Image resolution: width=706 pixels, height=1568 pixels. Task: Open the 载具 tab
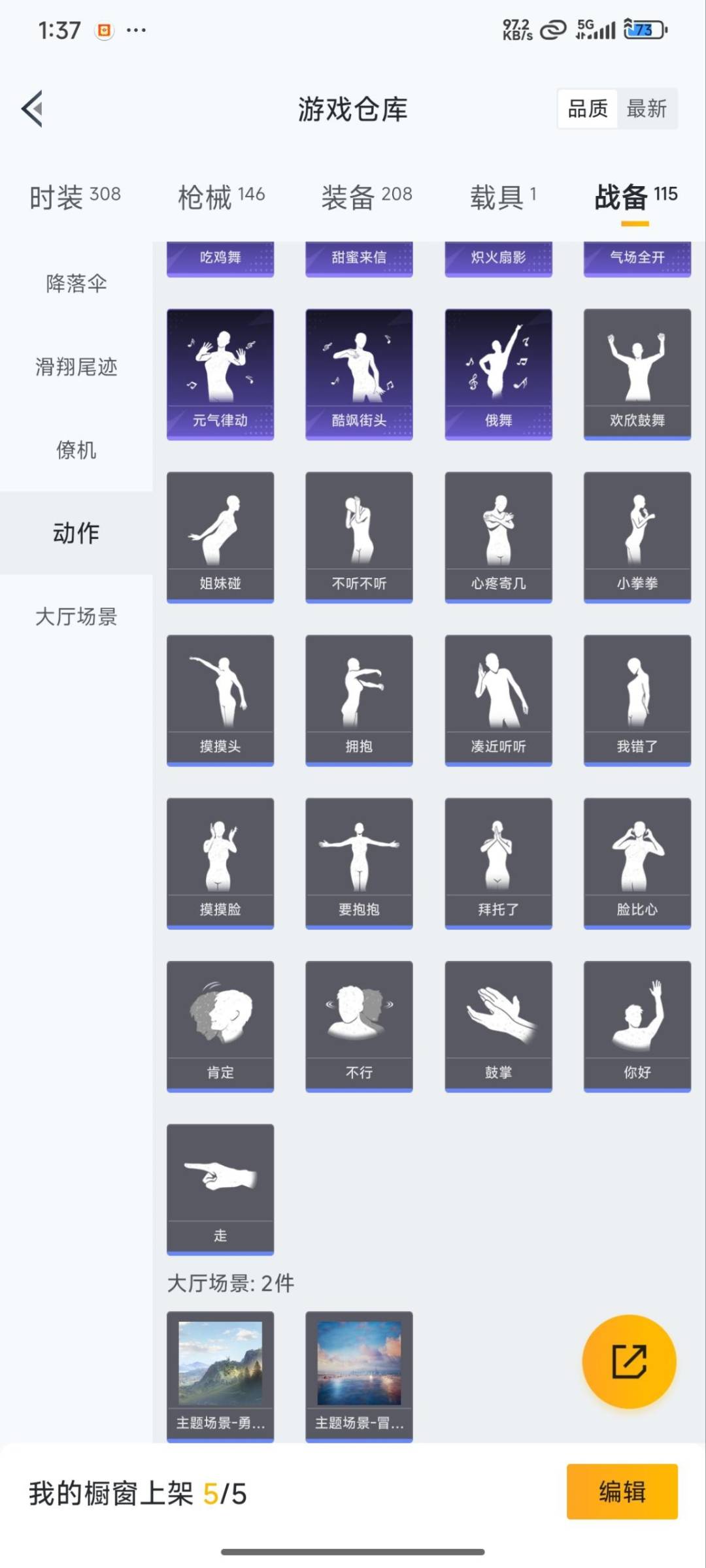(x=503, y=197)
